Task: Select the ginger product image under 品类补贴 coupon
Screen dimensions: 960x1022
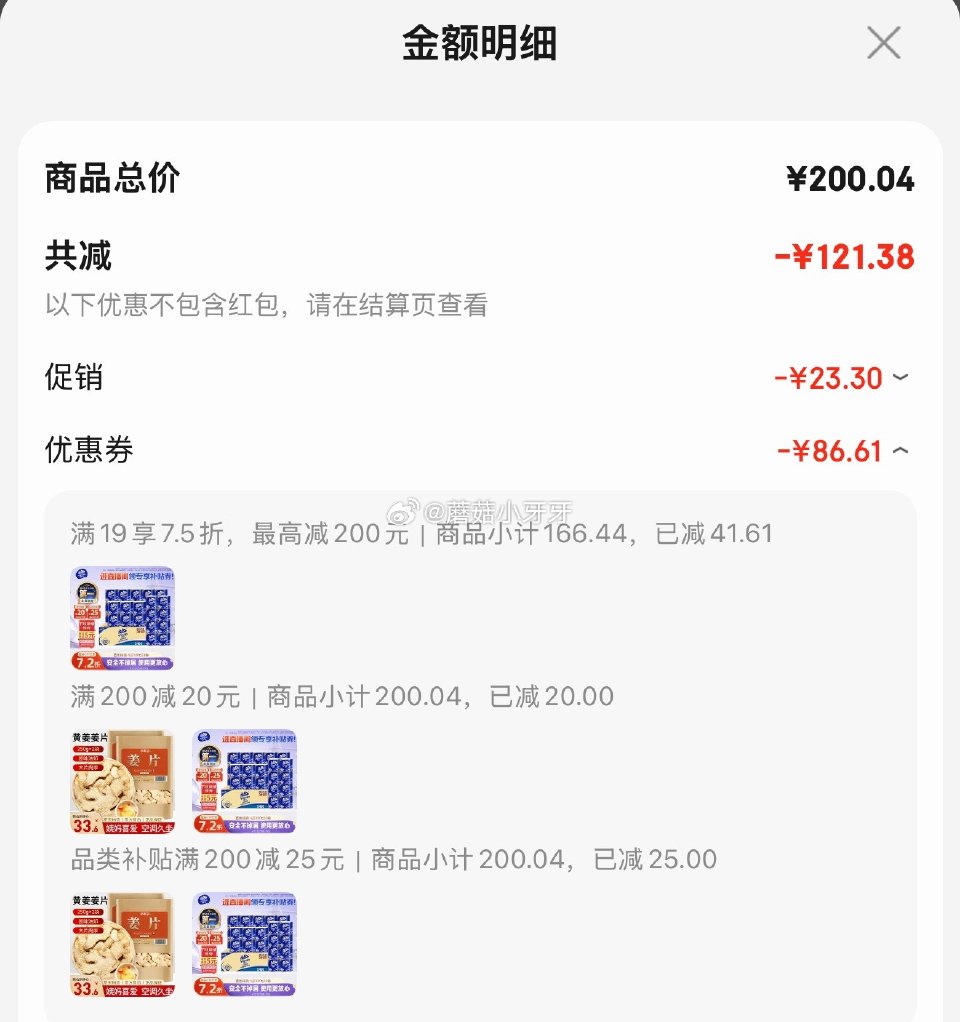Action: click(122, 941)
